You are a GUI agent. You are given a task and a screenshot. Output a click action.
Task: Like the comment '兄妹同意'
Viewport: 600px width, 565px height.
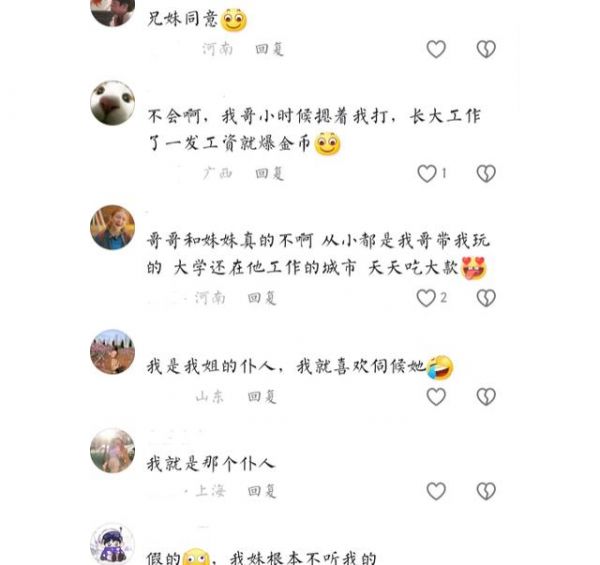click(x=436, y=49)
